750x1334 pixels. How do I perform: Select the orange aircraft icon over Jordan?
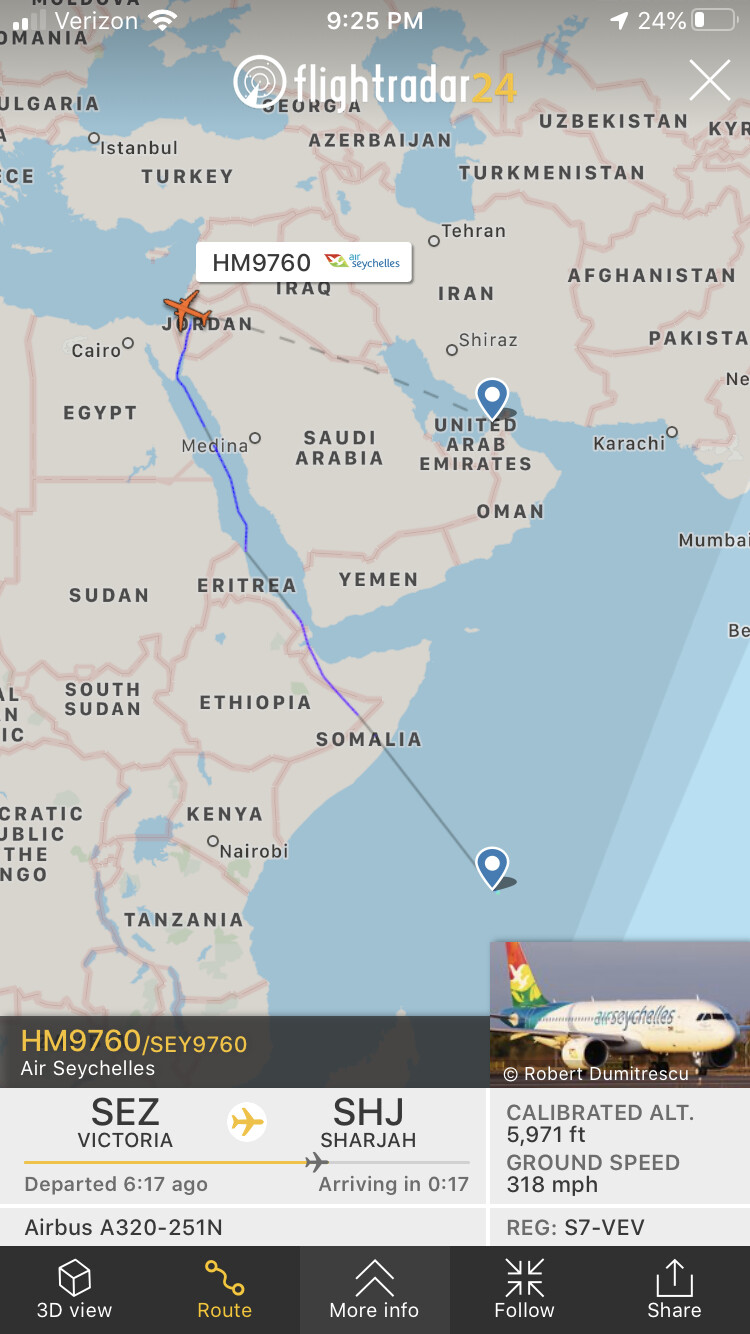point(186,309)
